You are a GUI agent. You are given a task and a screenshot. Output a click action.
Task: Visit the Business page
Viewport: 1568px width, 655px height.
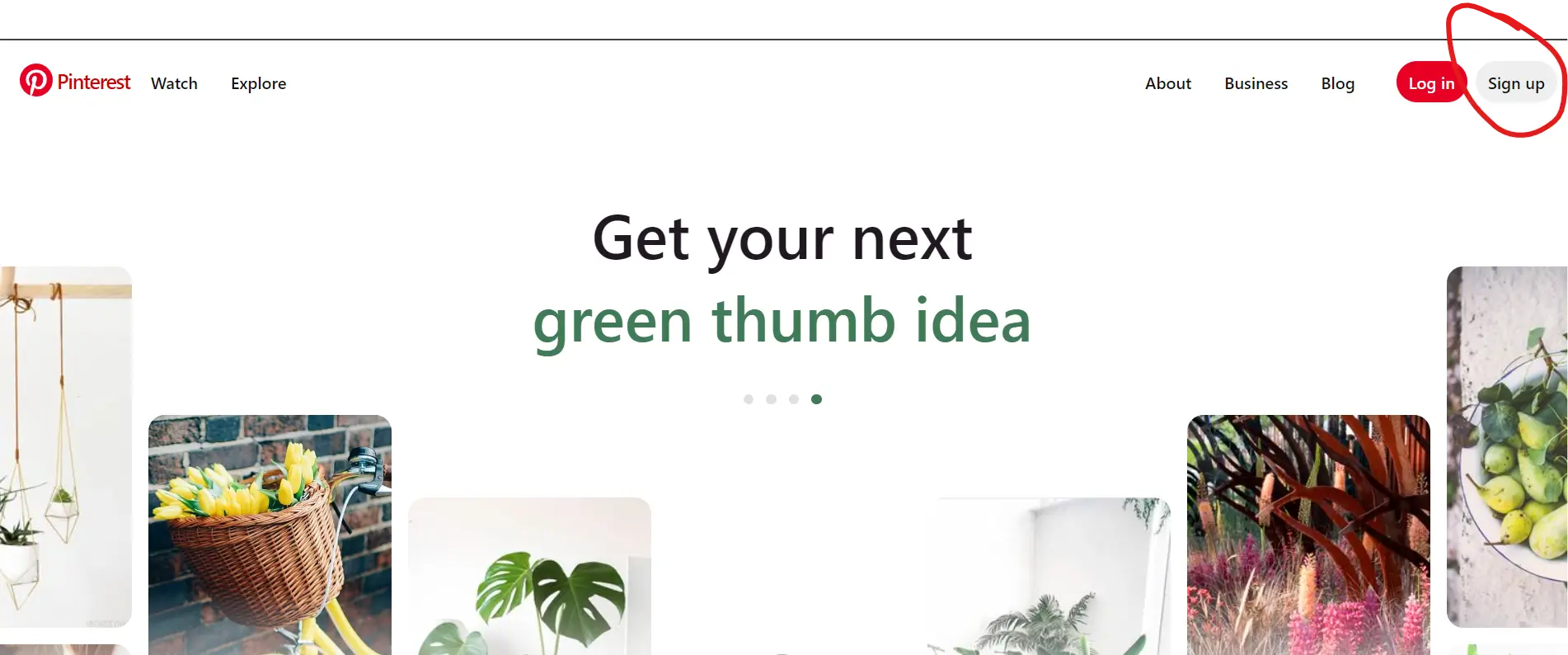1256,83
